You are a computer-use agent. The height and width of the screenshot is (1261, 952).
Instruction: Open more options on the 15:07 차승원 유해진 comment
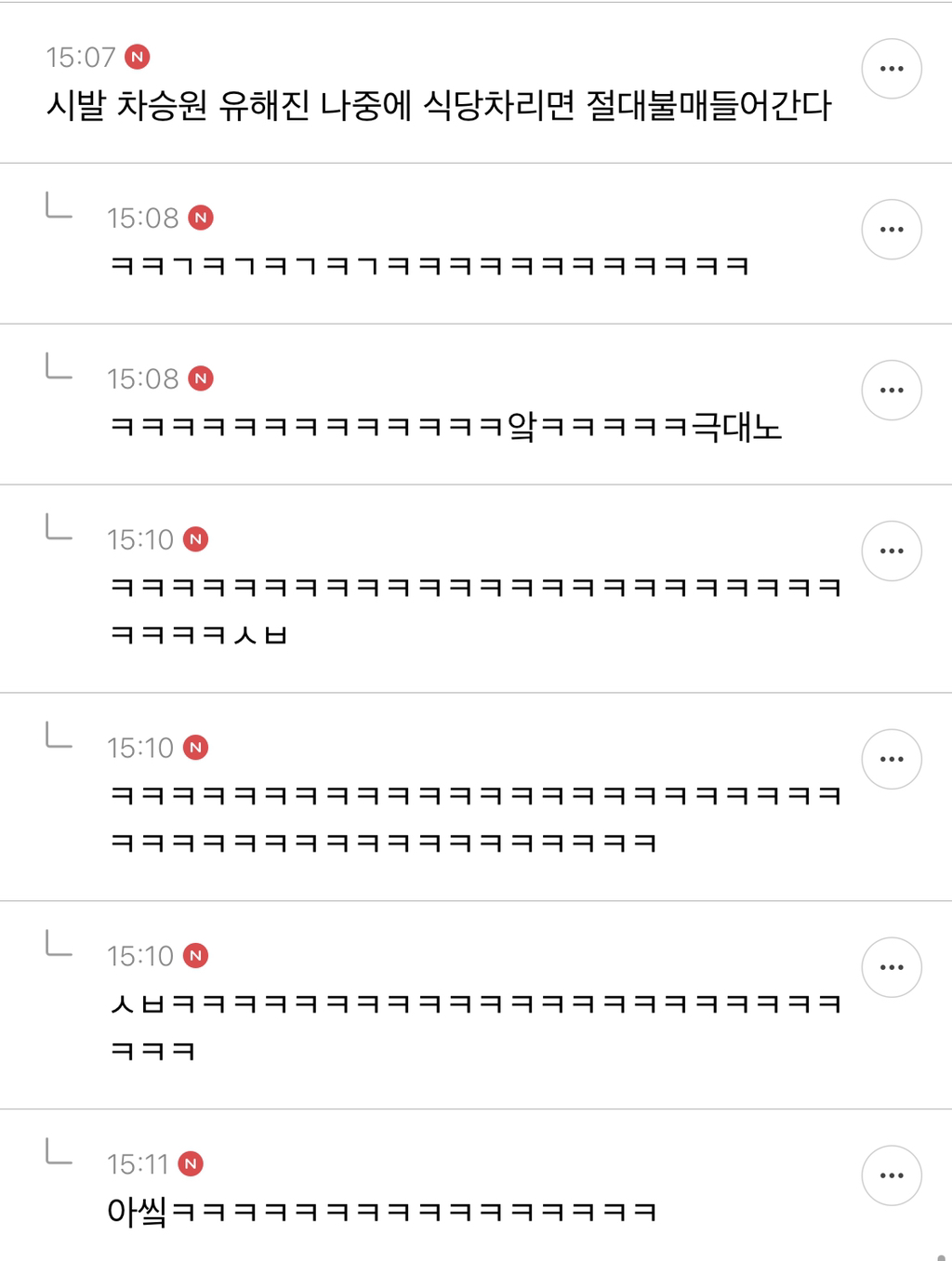pos(891,69)
